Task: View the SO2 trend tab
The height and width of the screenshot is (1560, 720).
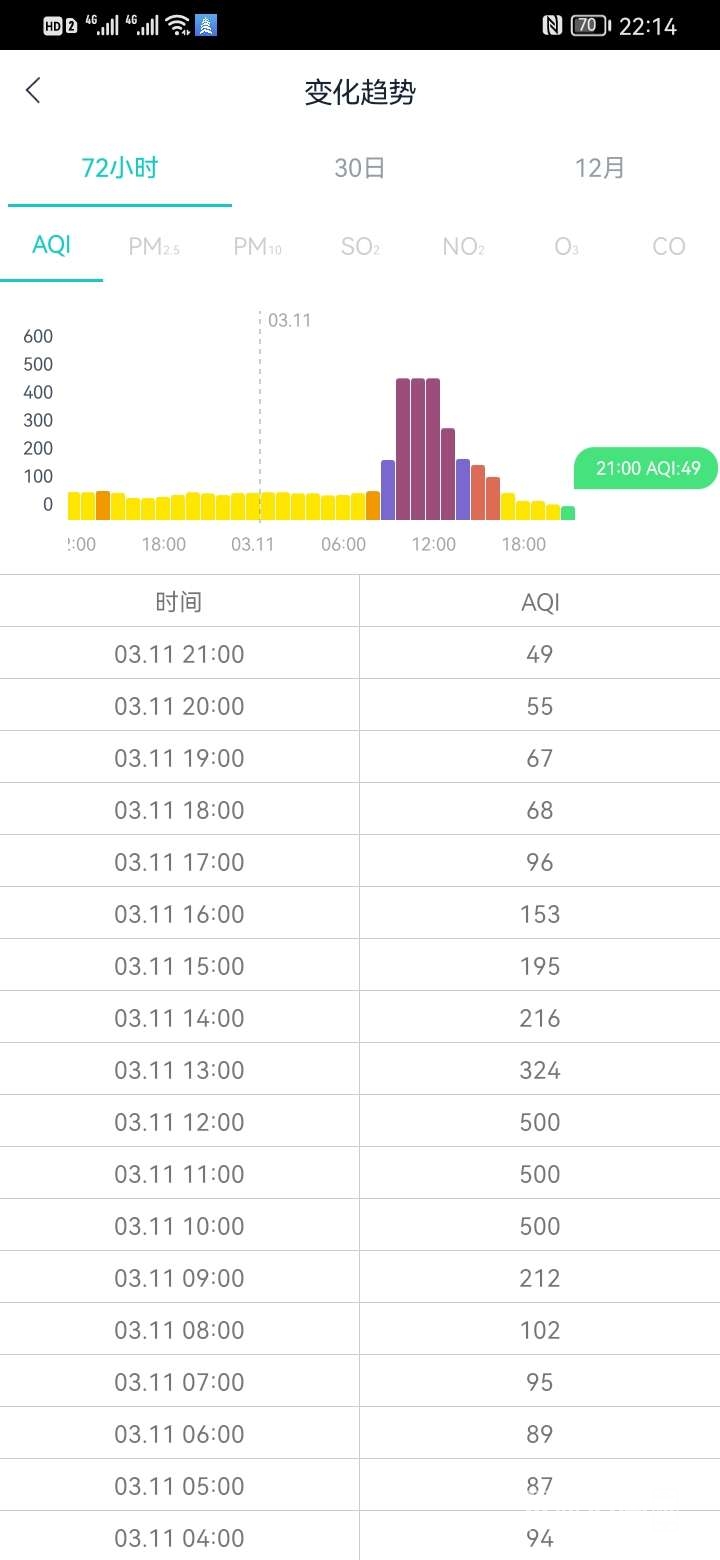Action: click(360, 246)
